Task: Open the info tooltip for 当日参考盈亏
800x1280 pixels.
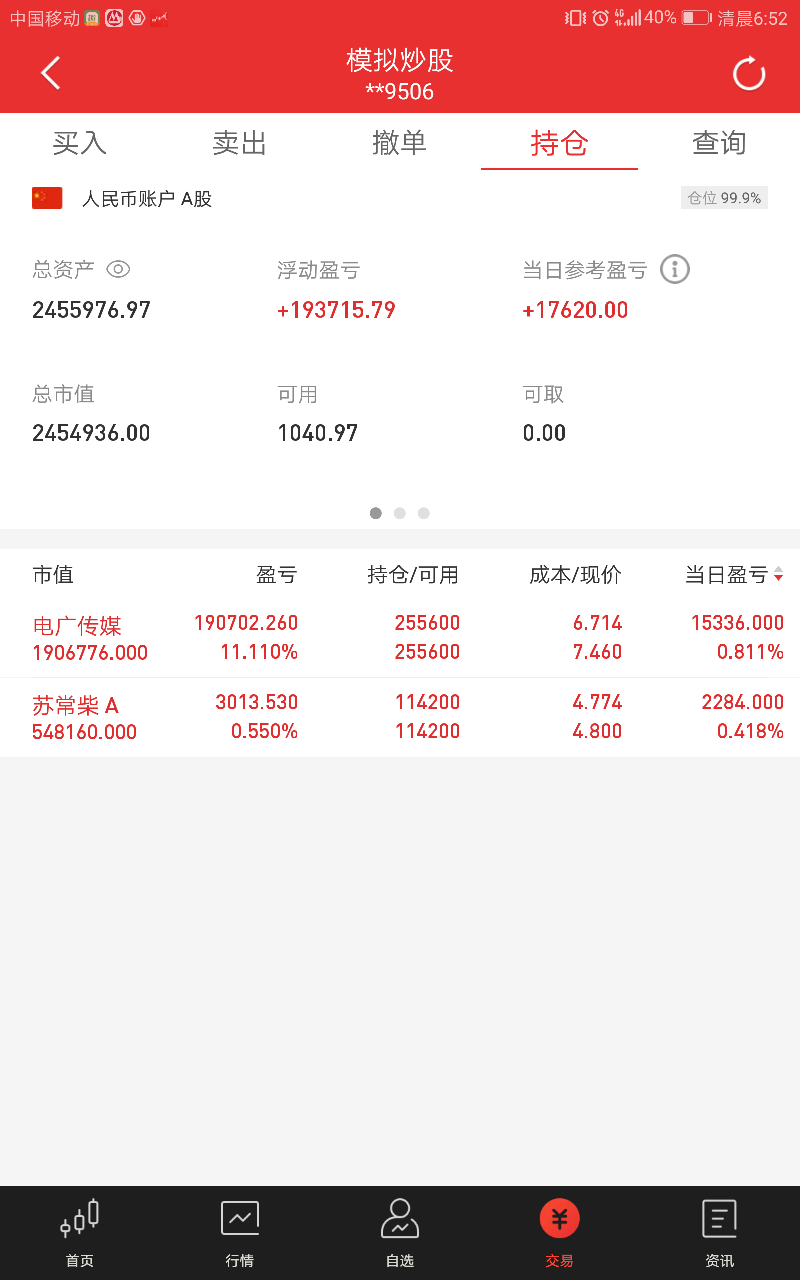Action: pos(674,269)
